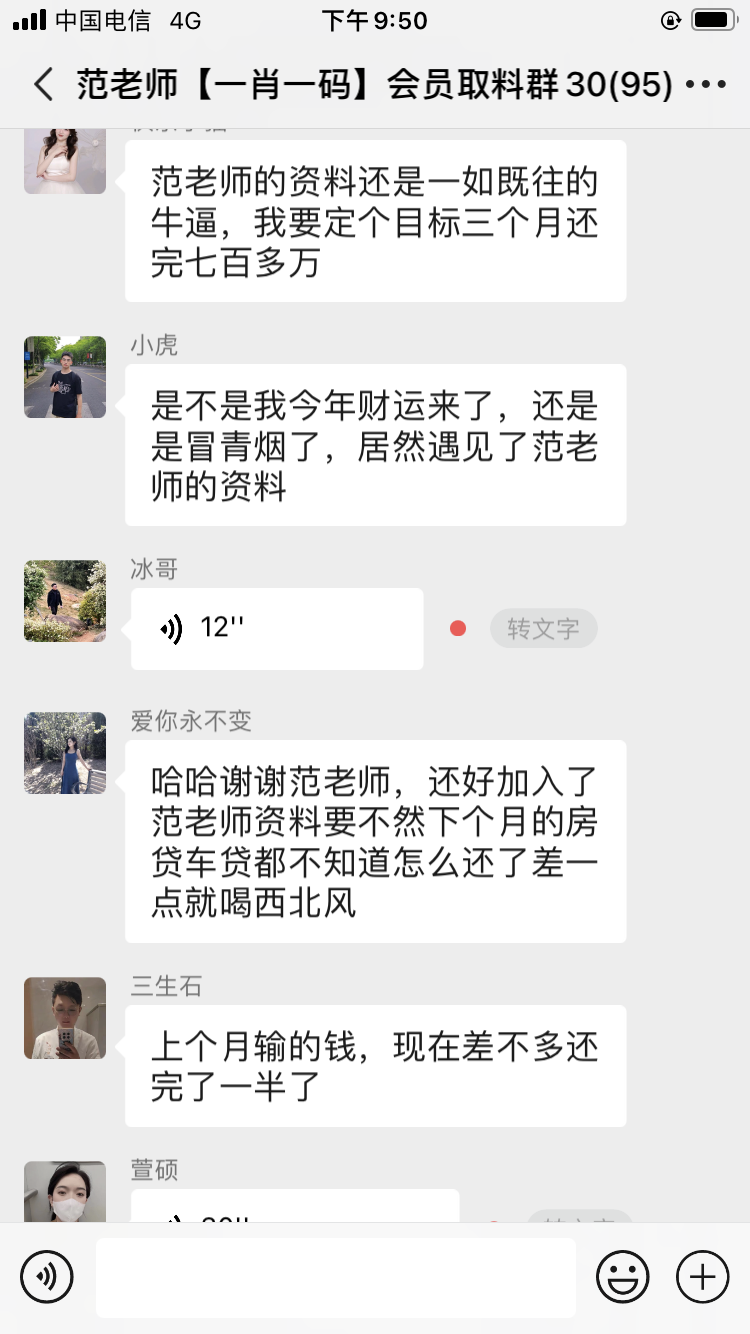This screenshot has height=1334, width=750.
Task: View 萱硕's profile avatar
Action: pos(65,1192)
